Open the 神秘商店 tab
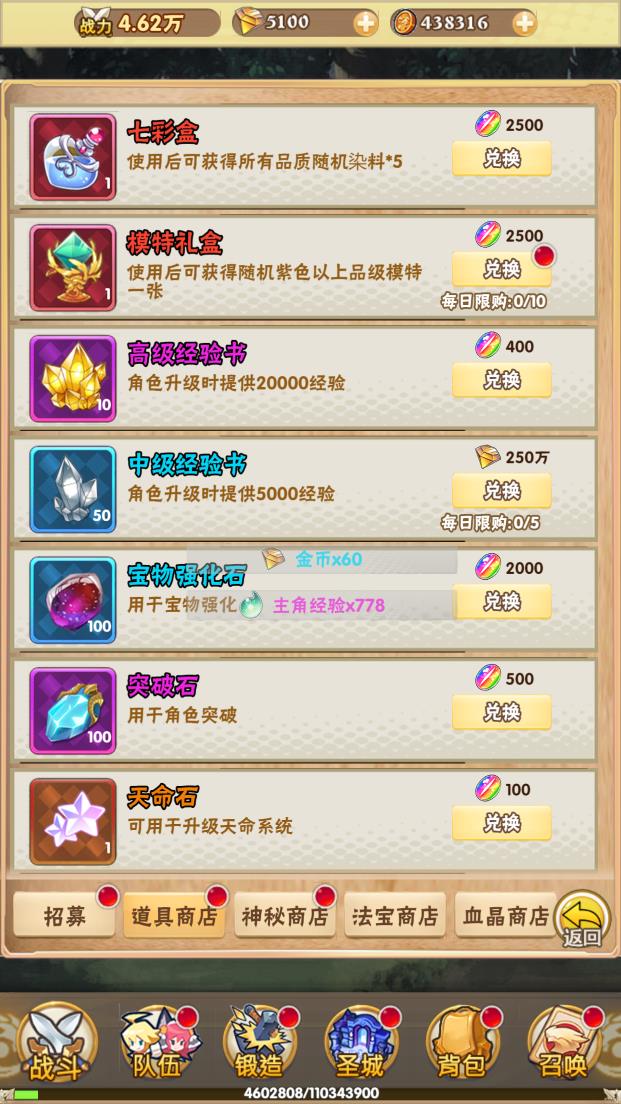Viewport: 621px width, 1104px height. pyautogui.click(x=285, y=916)
